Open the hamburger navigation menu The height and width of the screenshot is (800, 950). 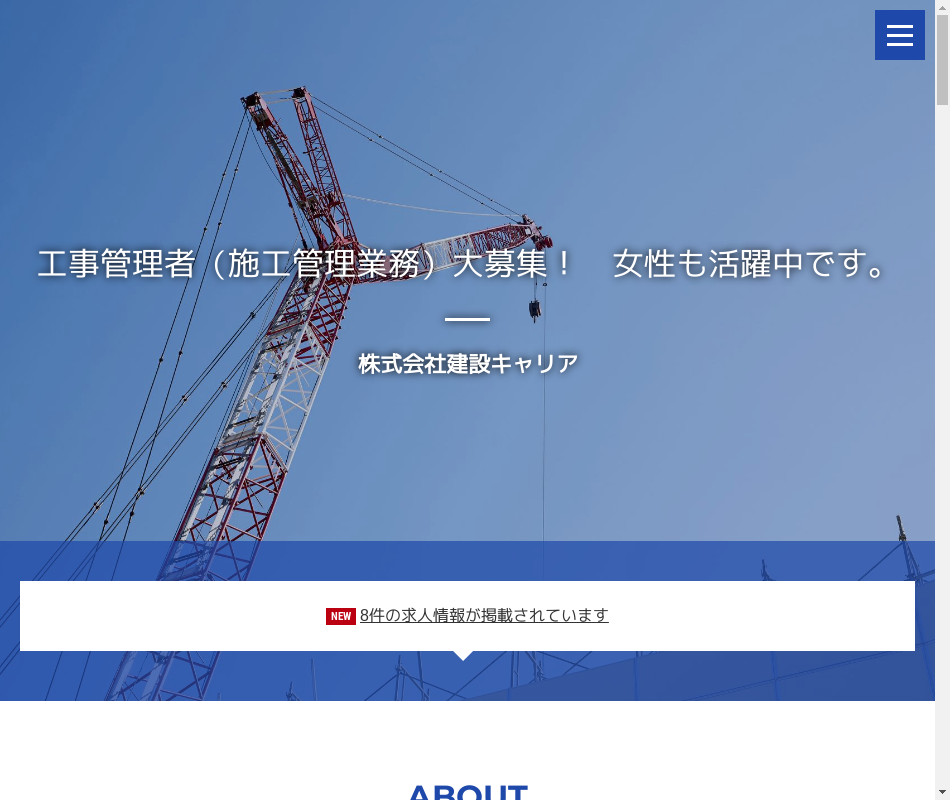tap(899, 35)
